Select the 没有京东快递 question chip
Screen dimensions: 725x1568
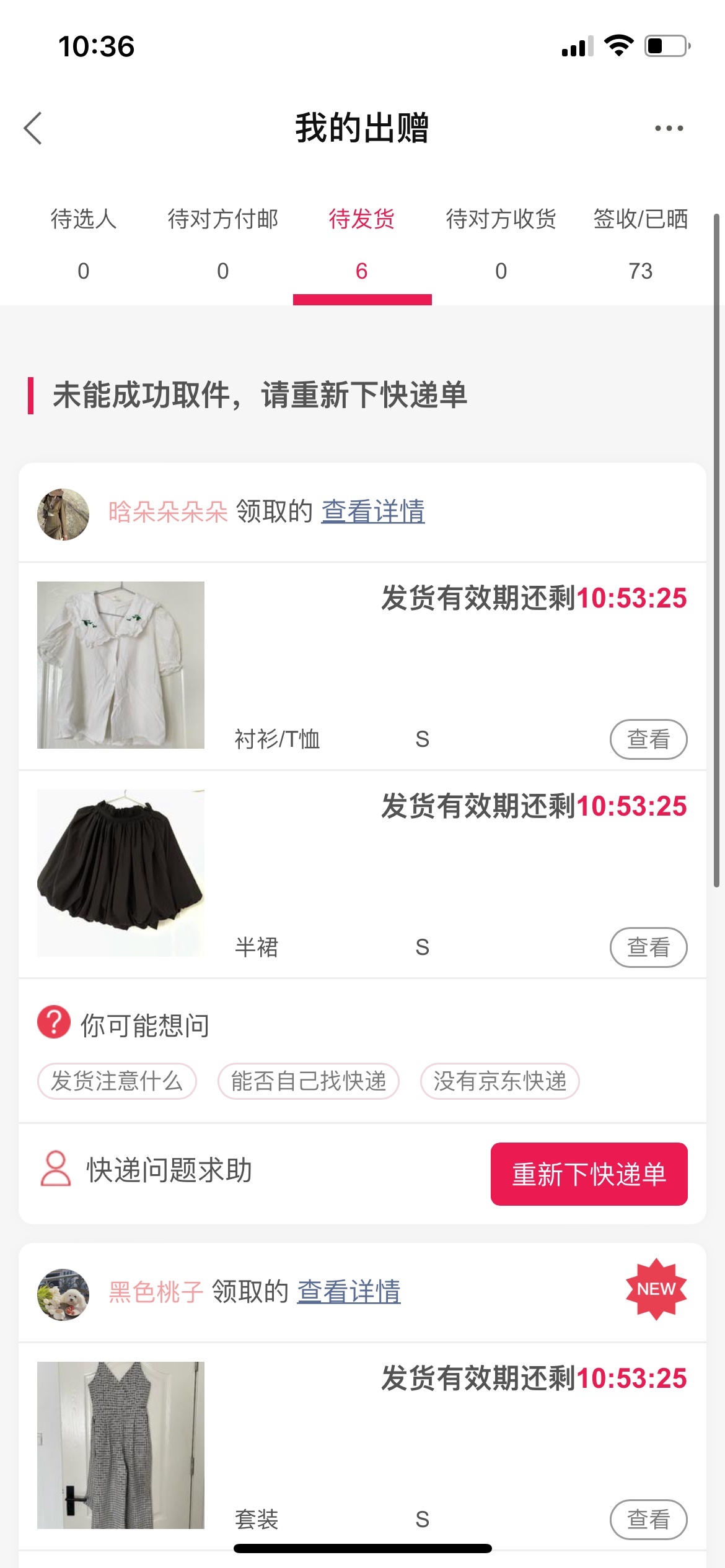pyautogui.click(x=499, y=1081)
